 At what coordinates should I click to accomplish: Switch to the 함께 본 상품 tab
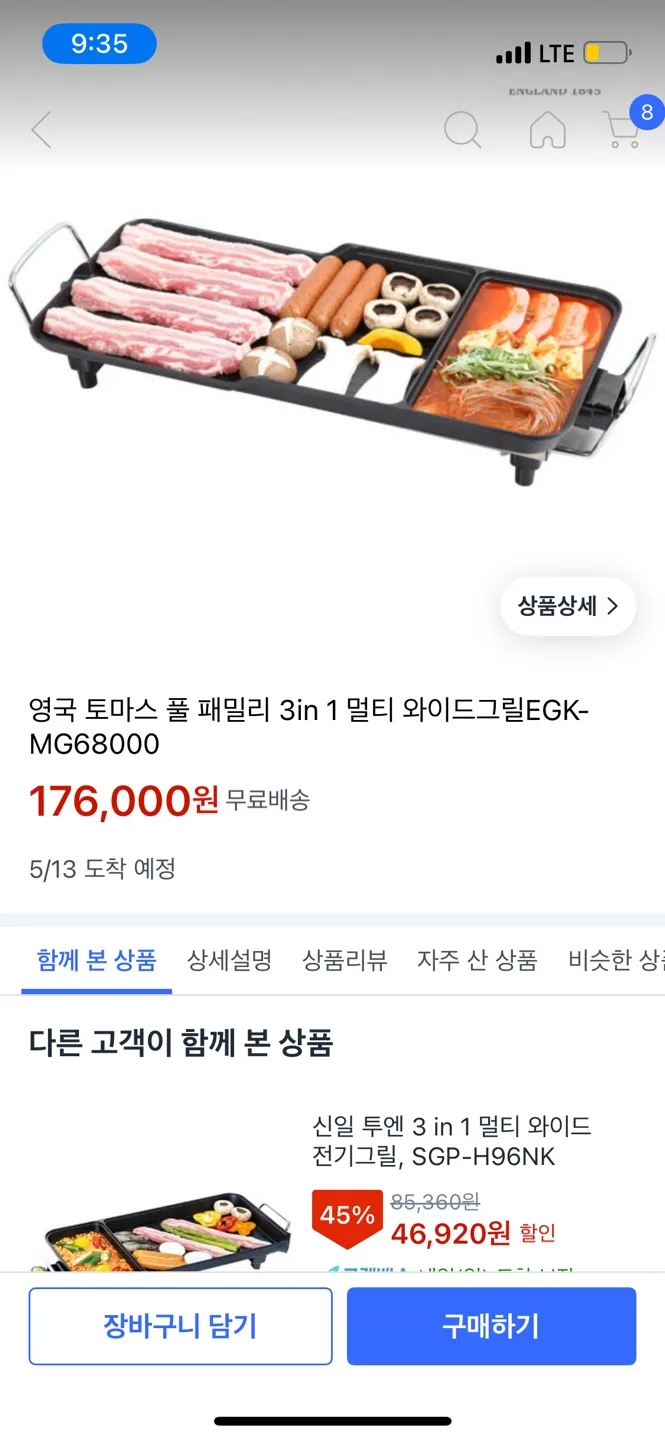click(x=97, y=961)
